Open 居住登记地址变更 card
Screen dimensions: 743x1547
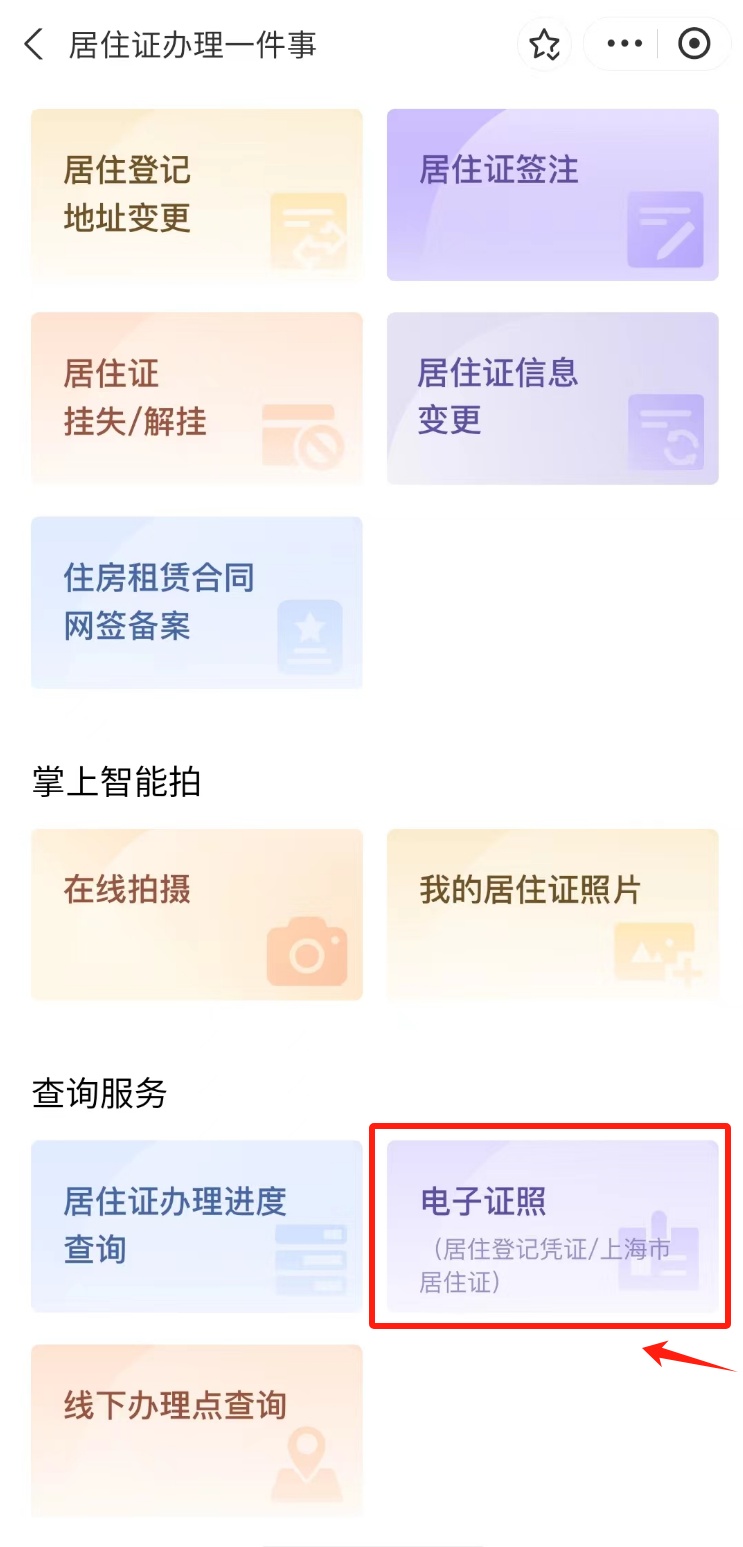tap(196, 194)
